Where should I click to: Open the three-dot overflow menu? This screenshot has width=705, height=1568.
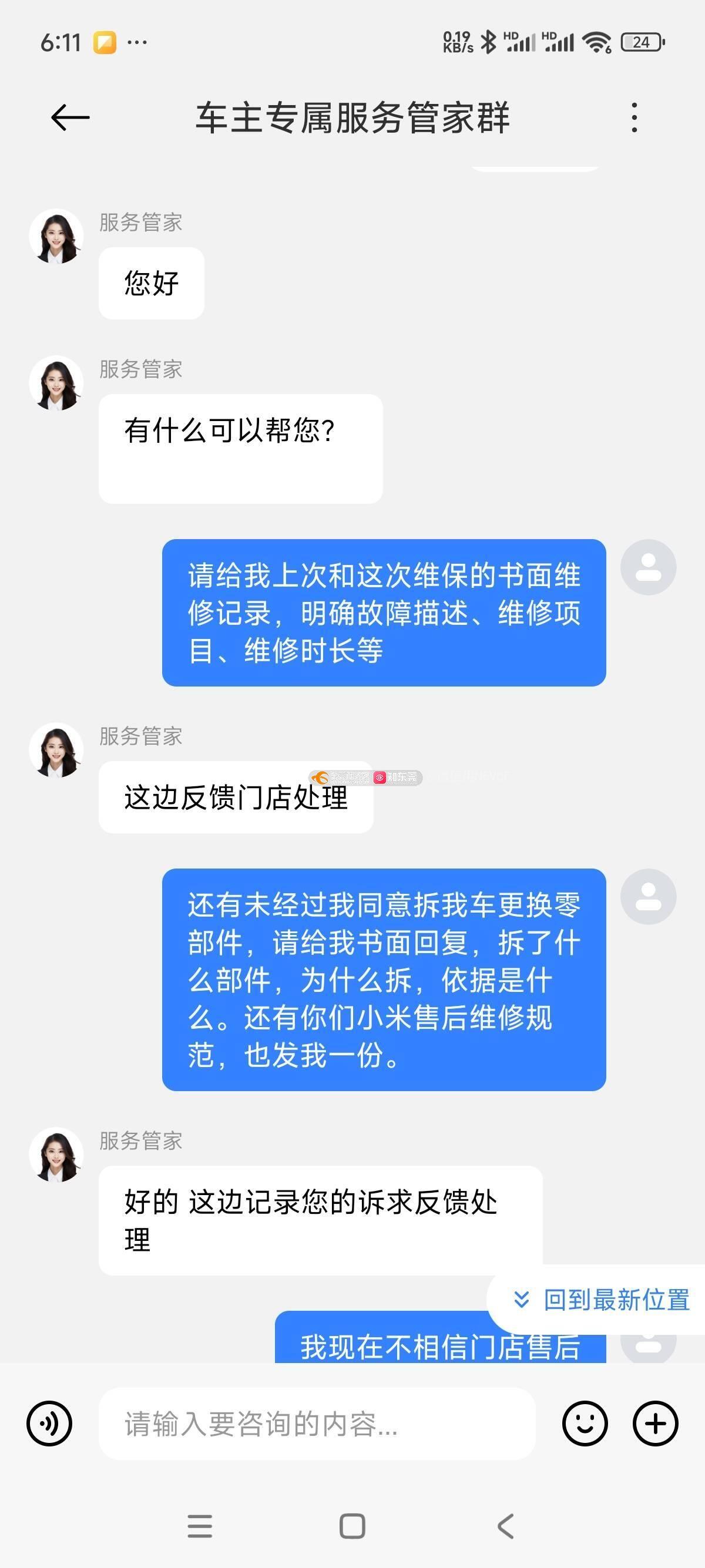pos(634,117)
